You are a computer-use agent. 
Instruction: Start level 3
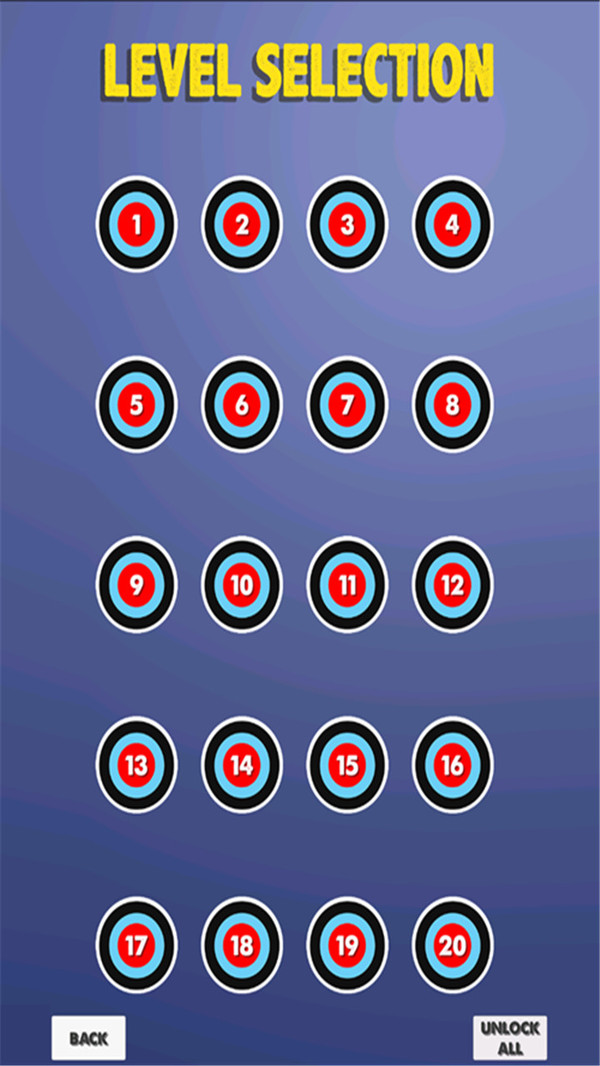(347, 224)
